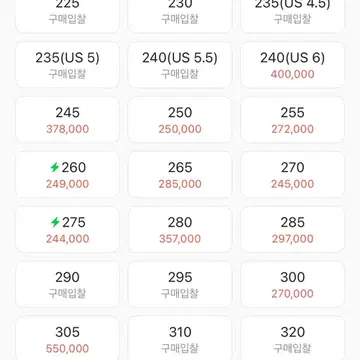Place a bid on size 295
360x360 pixels.
(180, 284)
